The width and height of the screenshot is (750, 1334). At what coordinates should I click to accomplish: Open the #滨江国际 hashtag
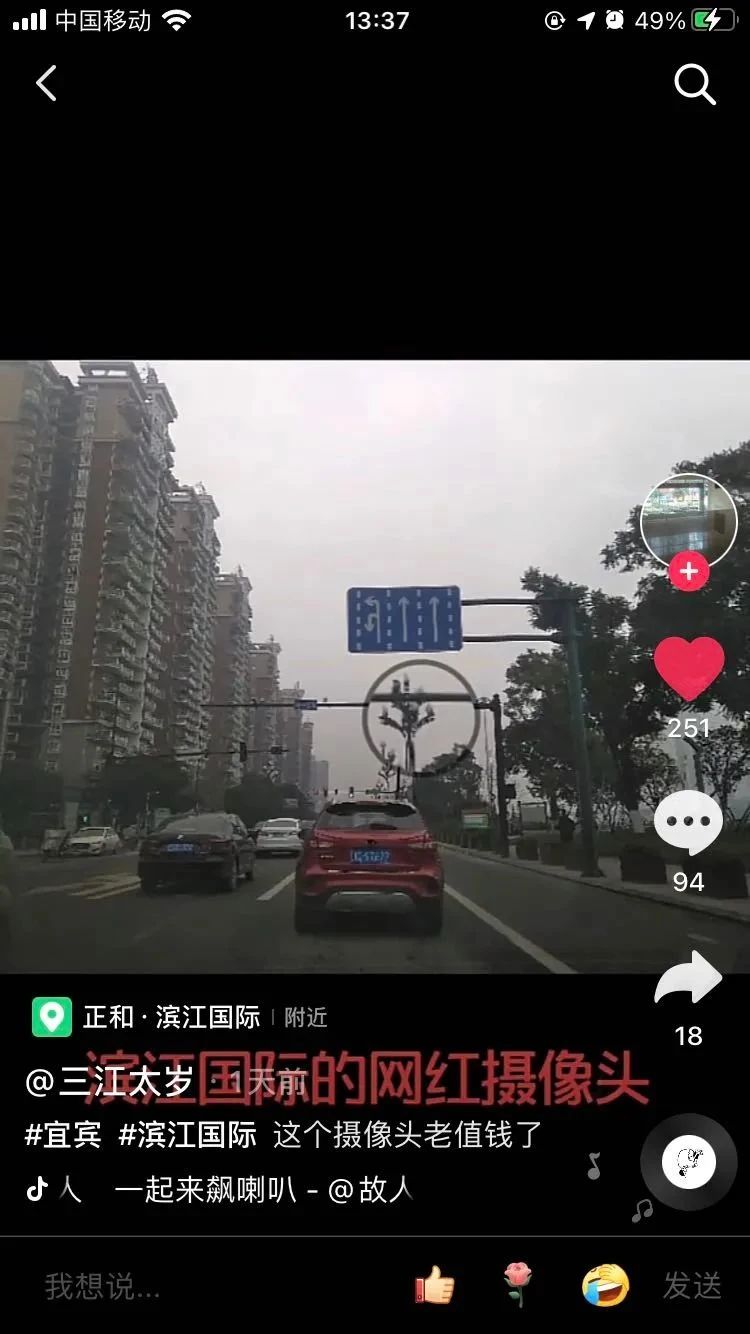point(187,1135)
